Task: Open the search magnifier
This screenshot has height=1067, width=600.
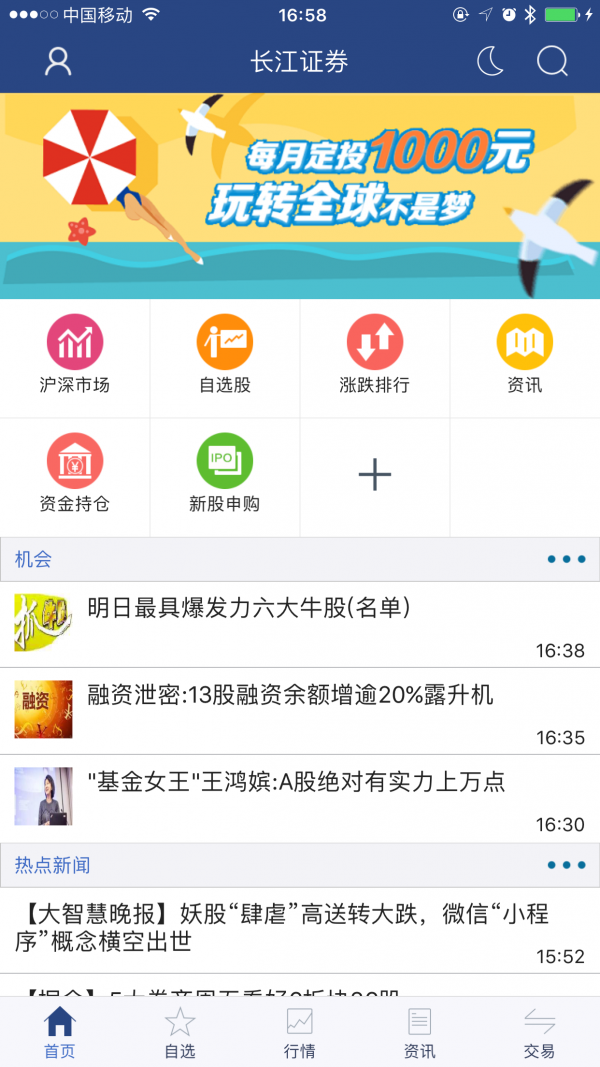Action: click(x=552, y=62)
